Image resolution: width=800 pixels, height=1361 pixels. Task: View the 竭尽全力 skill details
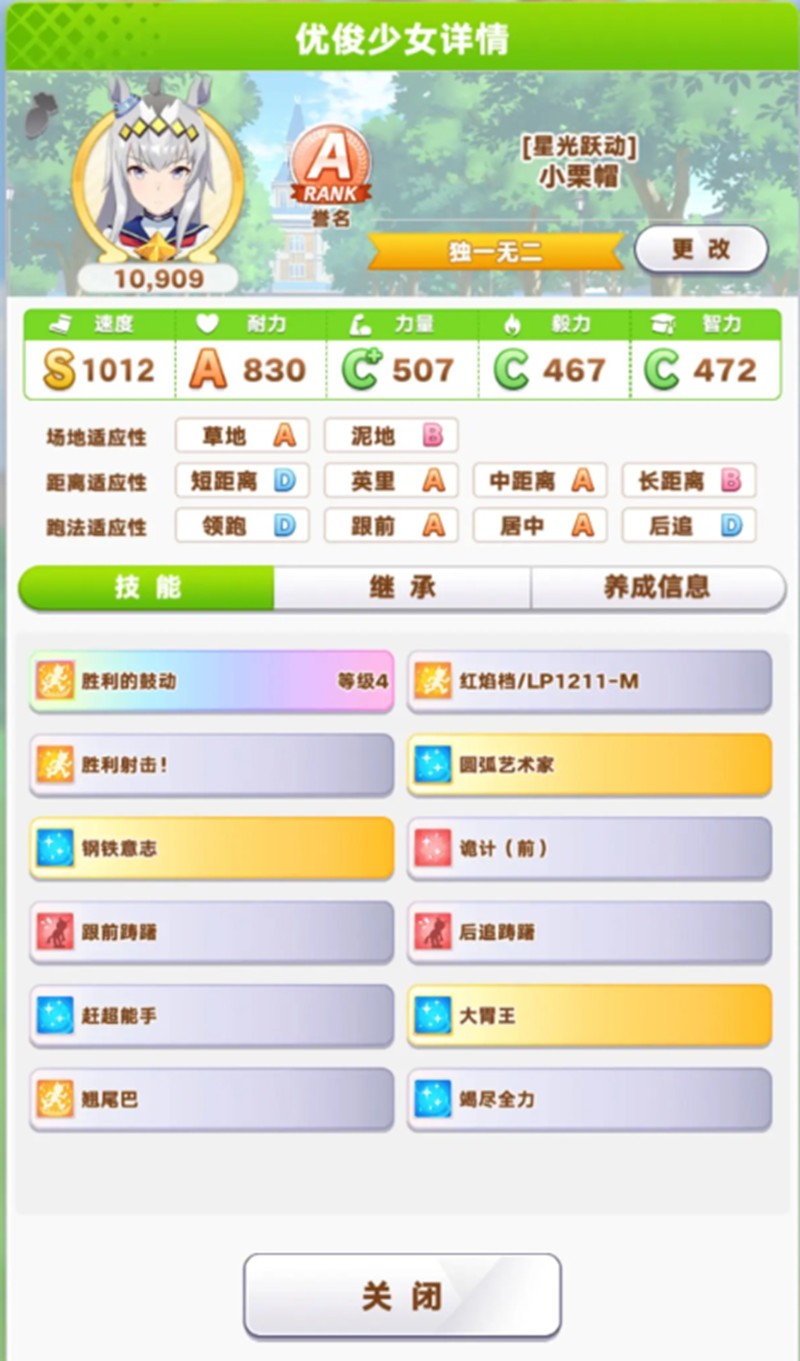(x=589, y=1099)
